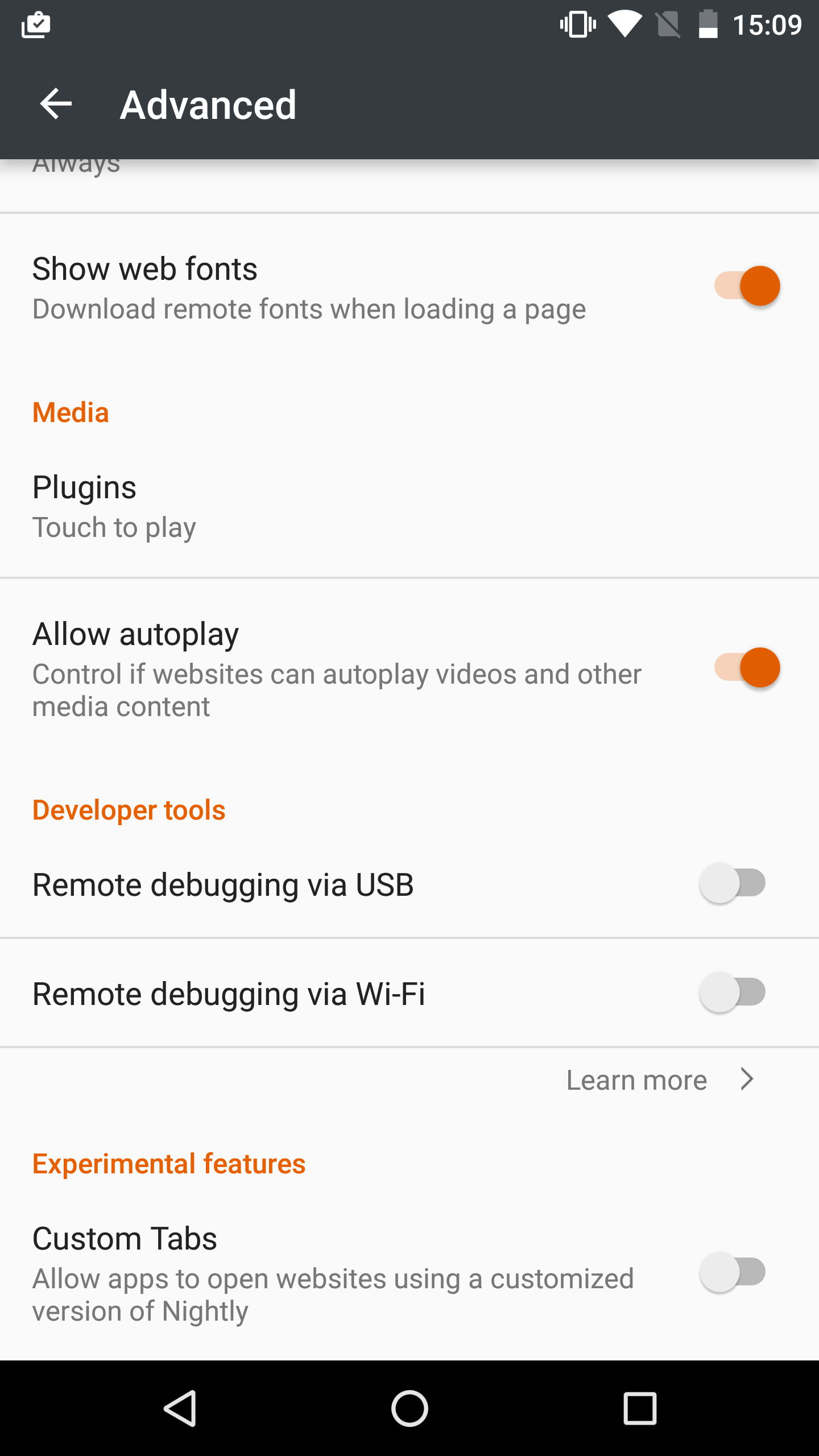Image resolution: width=819 pixels, height=1456 pixels.
Task: Open Learn more about remote debugging
Action: (660, 1079)
